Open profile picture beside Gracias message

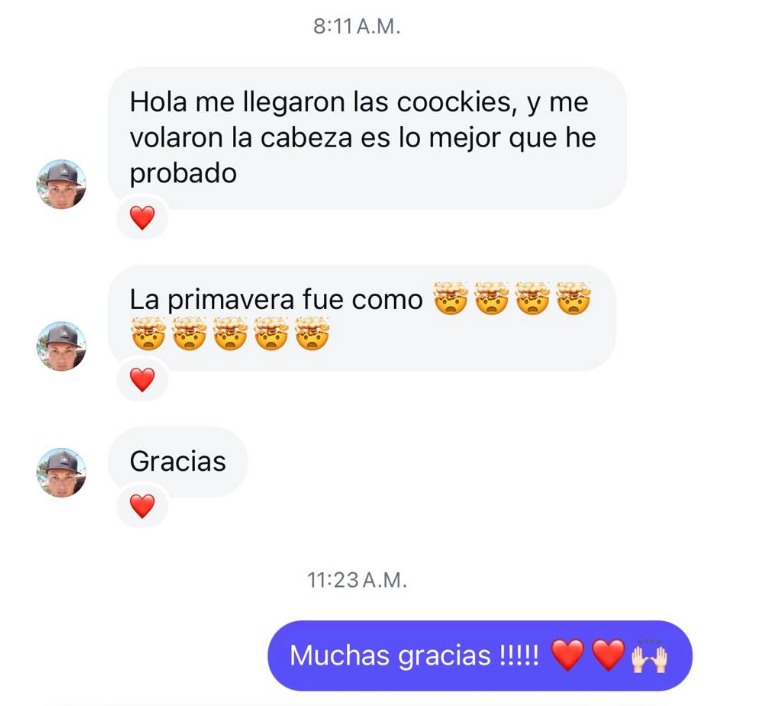point(62,472)
